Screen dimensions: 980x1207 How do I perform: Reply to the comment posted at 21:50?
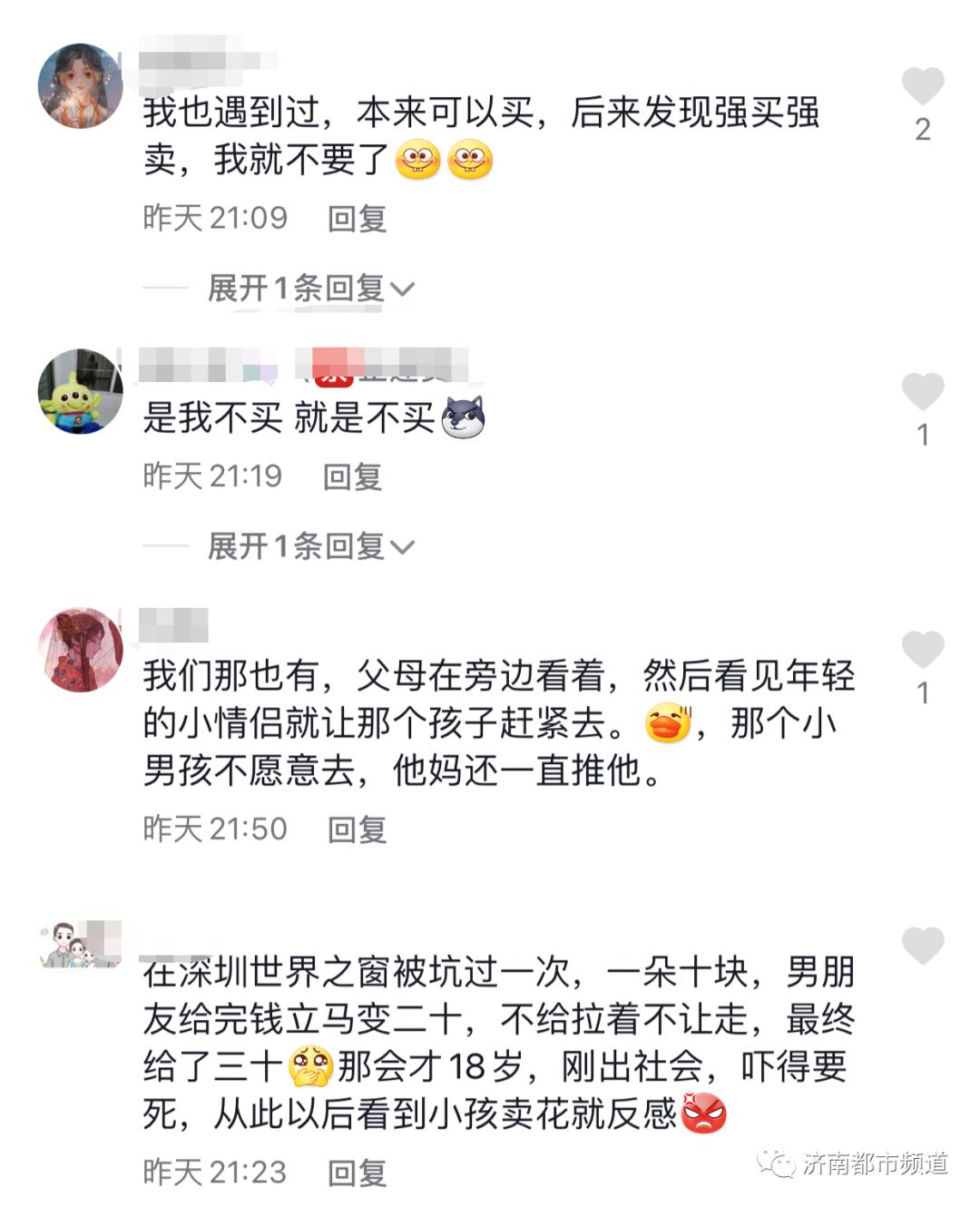(357, 829)
